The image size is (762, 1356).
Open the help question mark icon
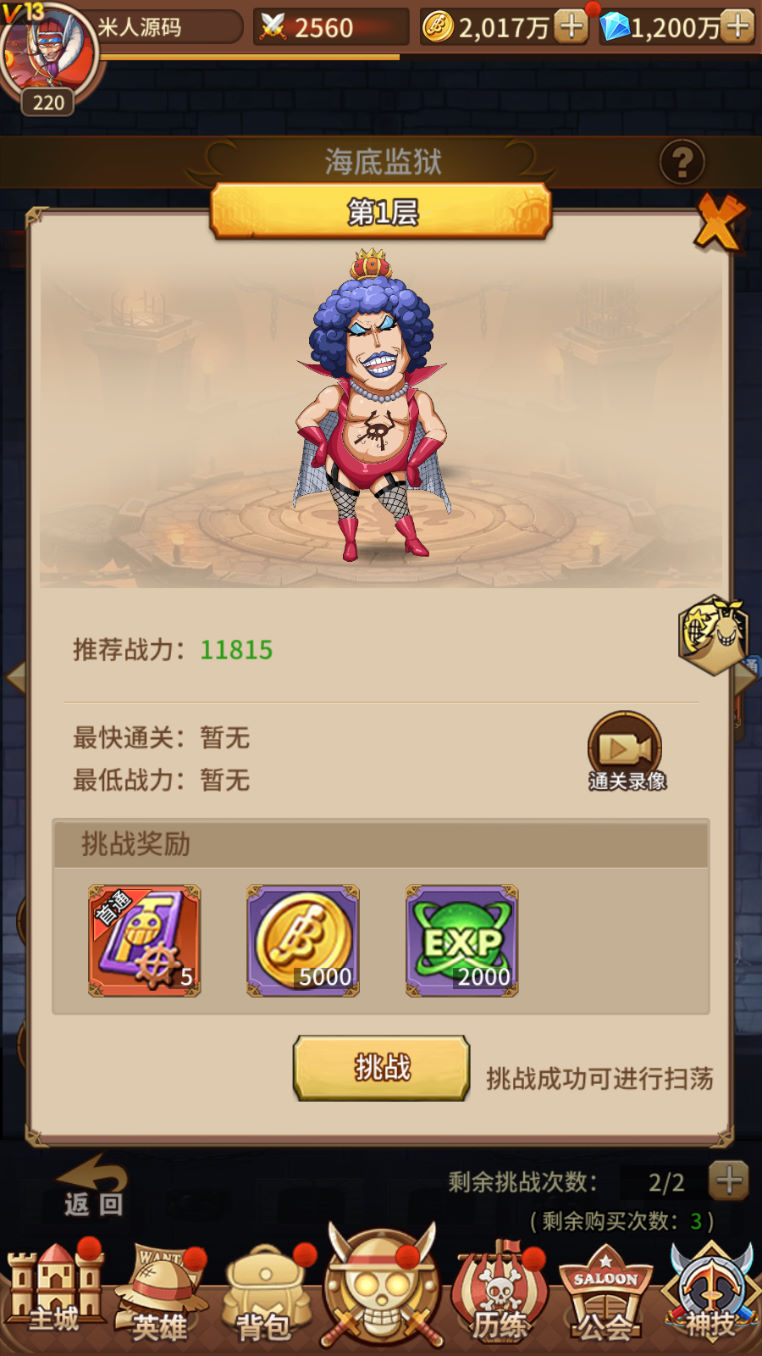(x=682, y=162)
